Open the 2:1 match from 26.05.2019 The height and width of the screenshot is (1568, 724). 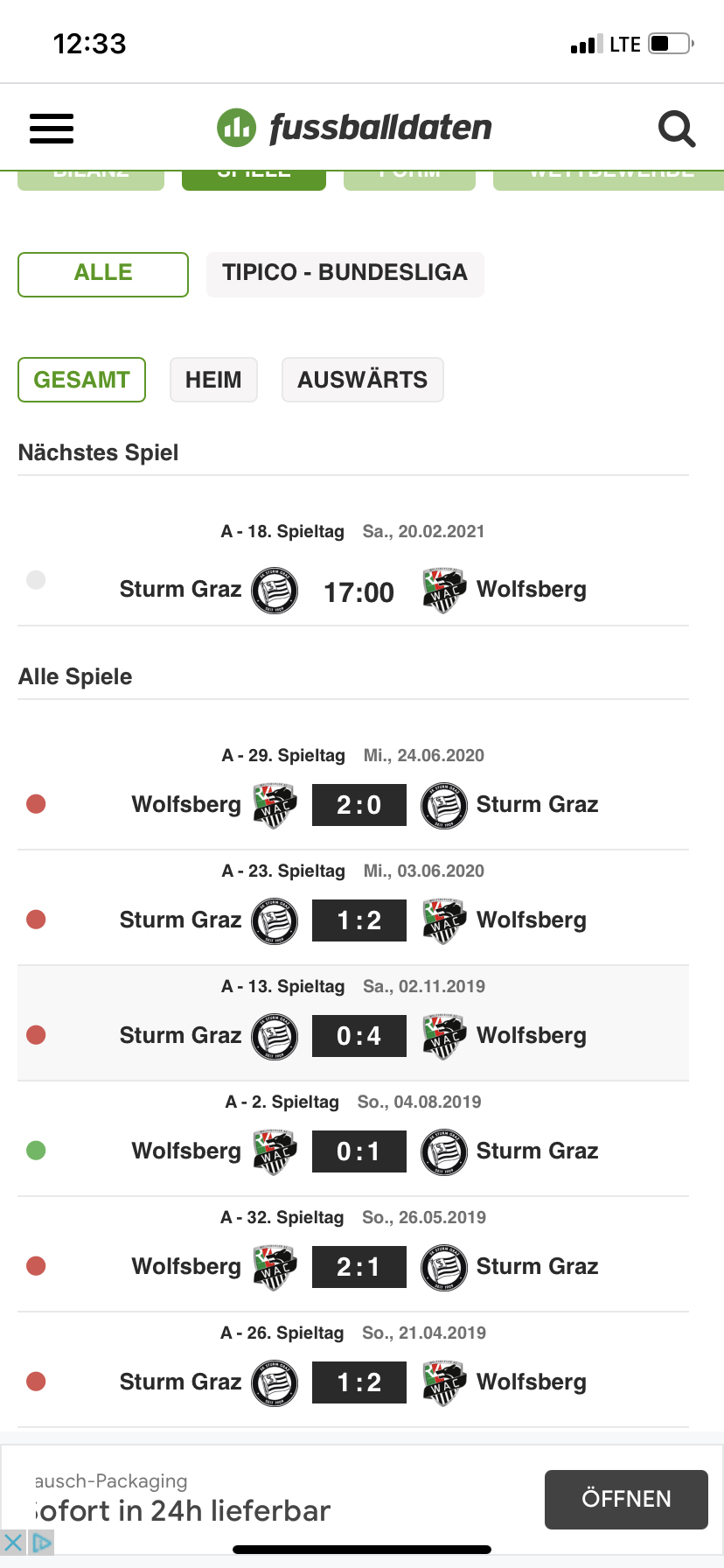pos(353,1254)
